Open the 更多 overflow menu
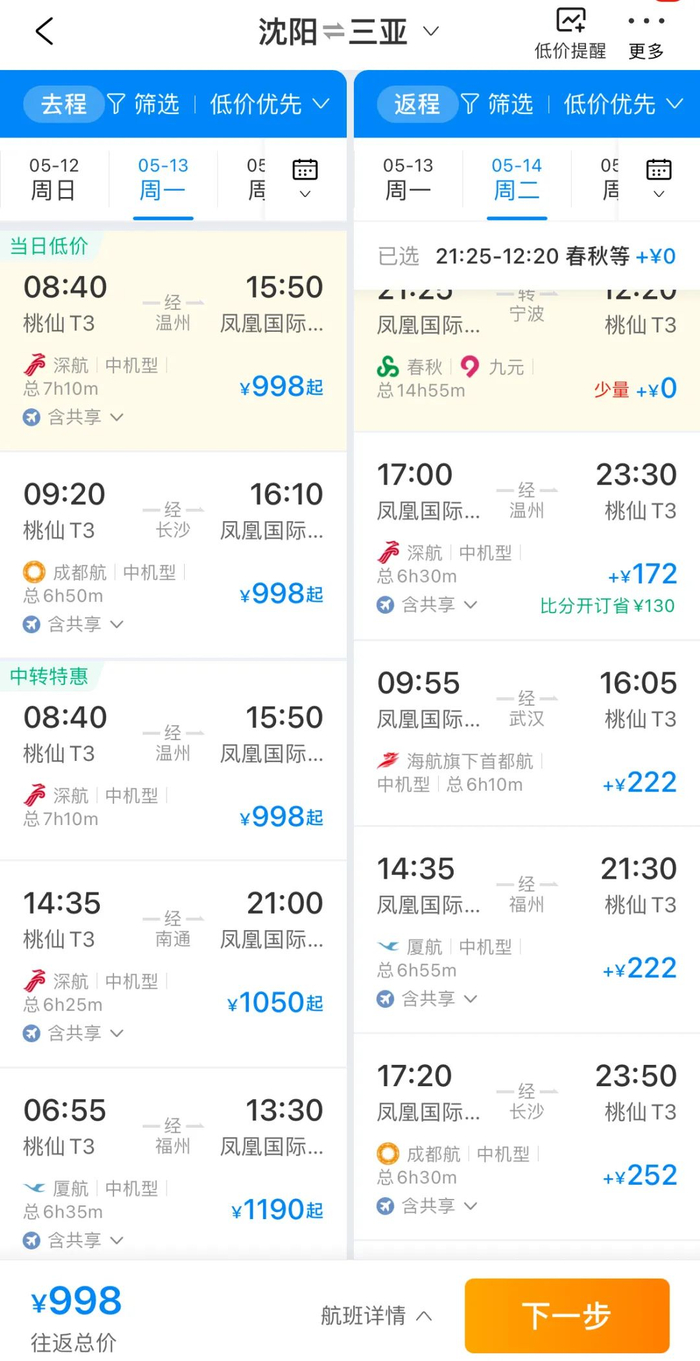 (646, 34)
